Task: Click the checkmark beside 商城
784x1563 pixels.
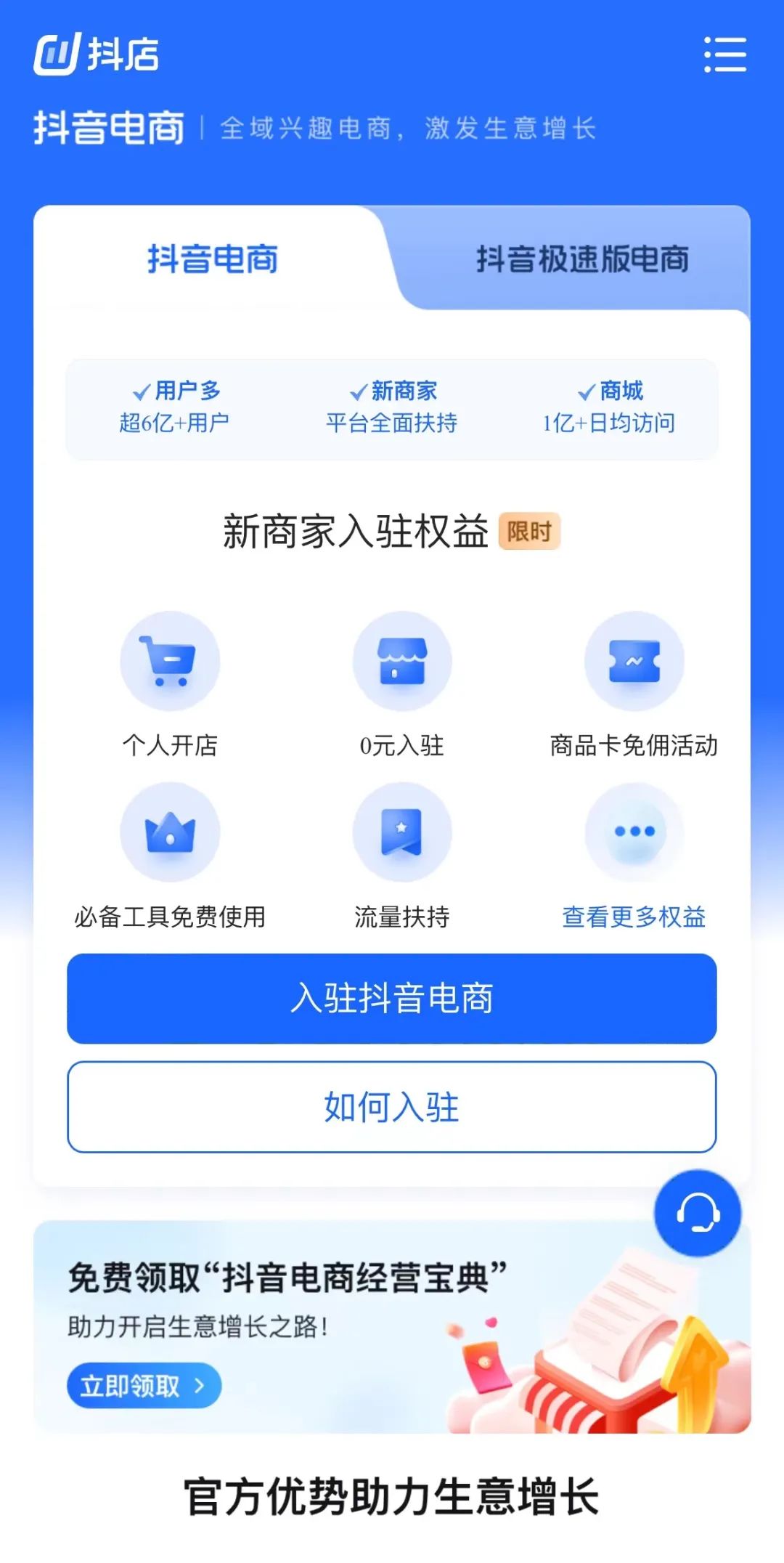Action: pos(585,391)
